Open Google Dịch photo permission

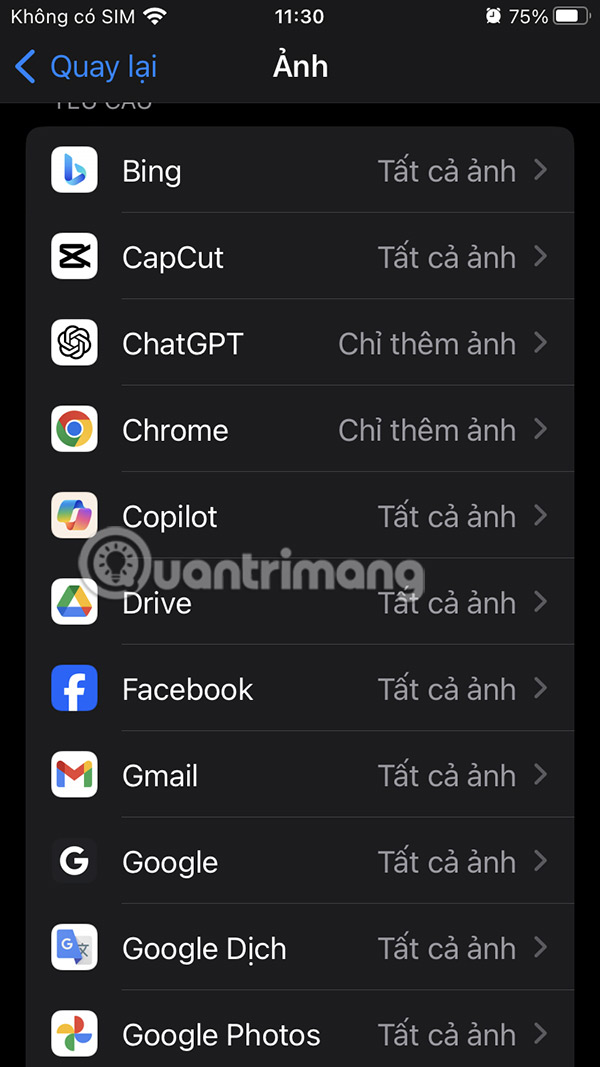click(x=300, y=948)
